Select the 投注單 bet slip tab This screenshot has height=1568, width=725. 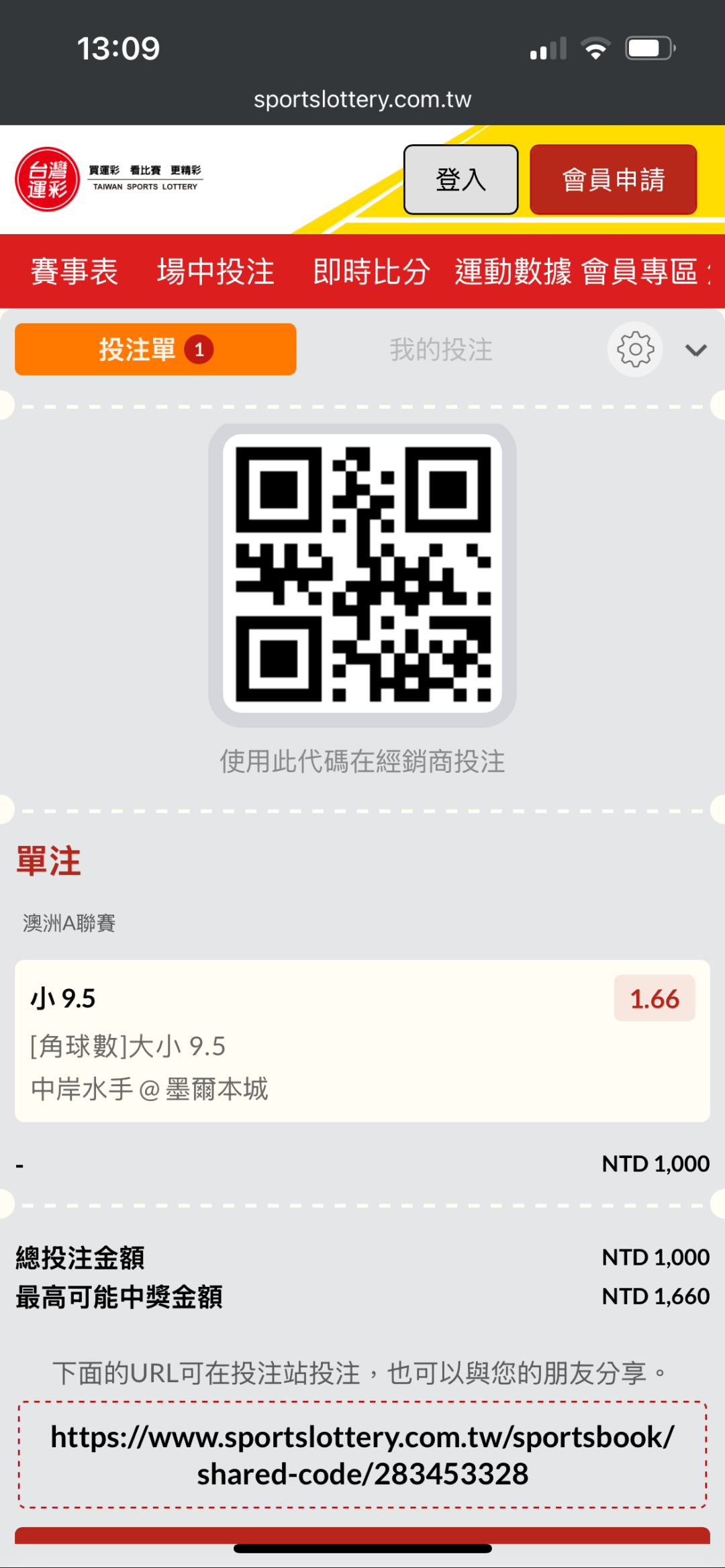[155, 349]
